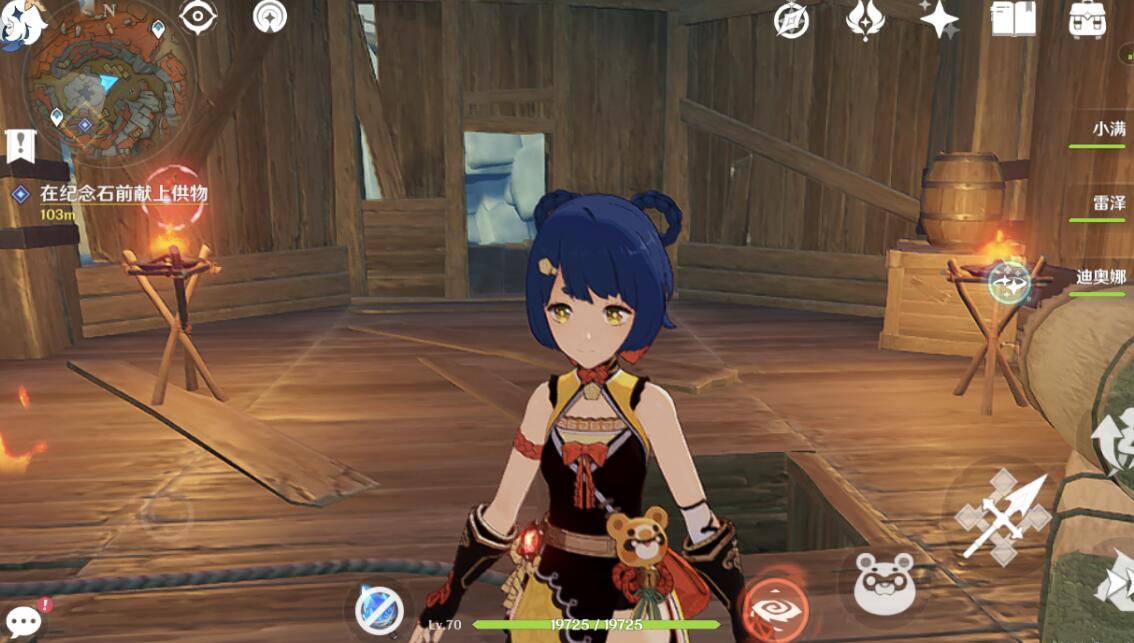This screenshot has width=1134, height=643.
Task: Open the wish star icon
Action: click(939, 19)
